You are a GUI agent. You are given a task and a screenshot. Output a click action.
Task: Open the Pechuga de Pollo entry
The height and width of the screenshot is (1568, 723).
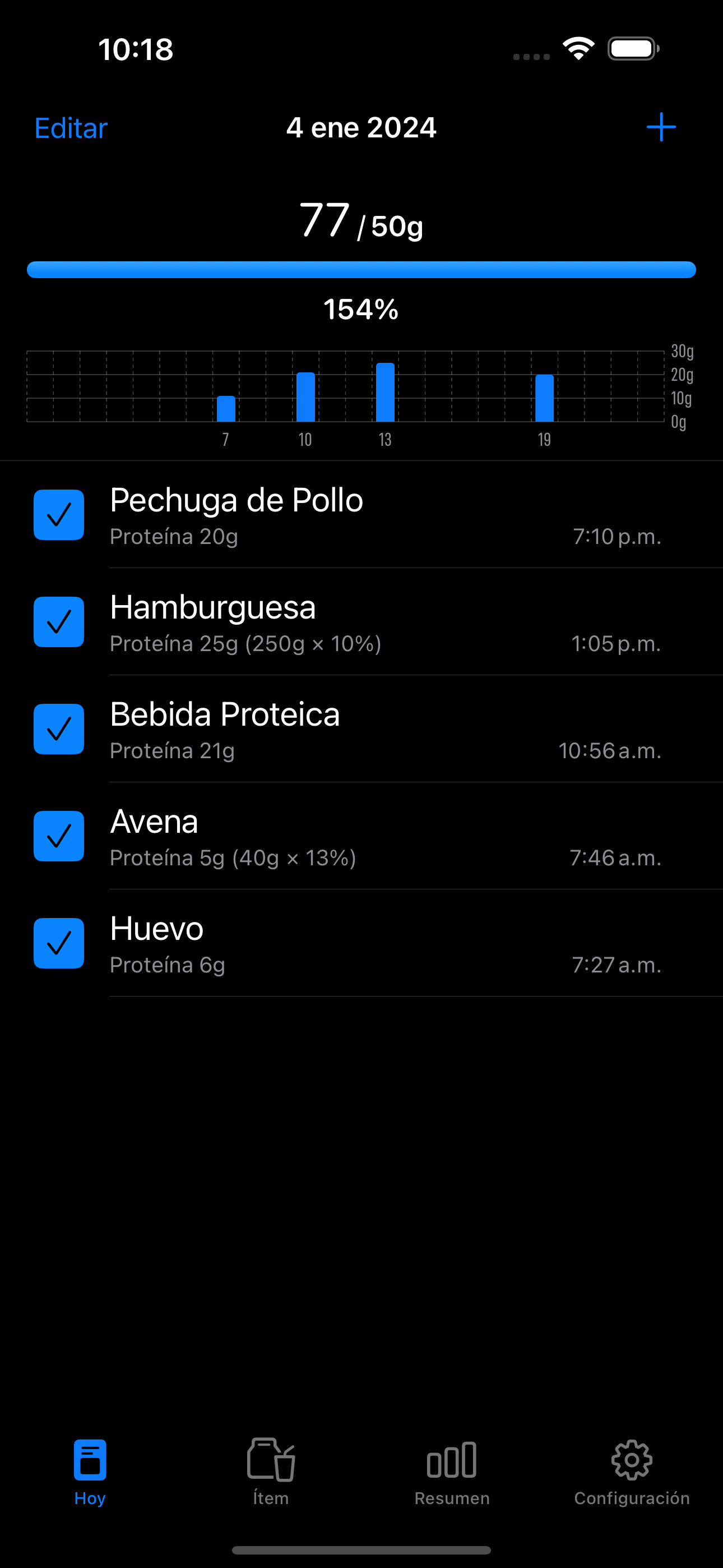tap(386, 515)
